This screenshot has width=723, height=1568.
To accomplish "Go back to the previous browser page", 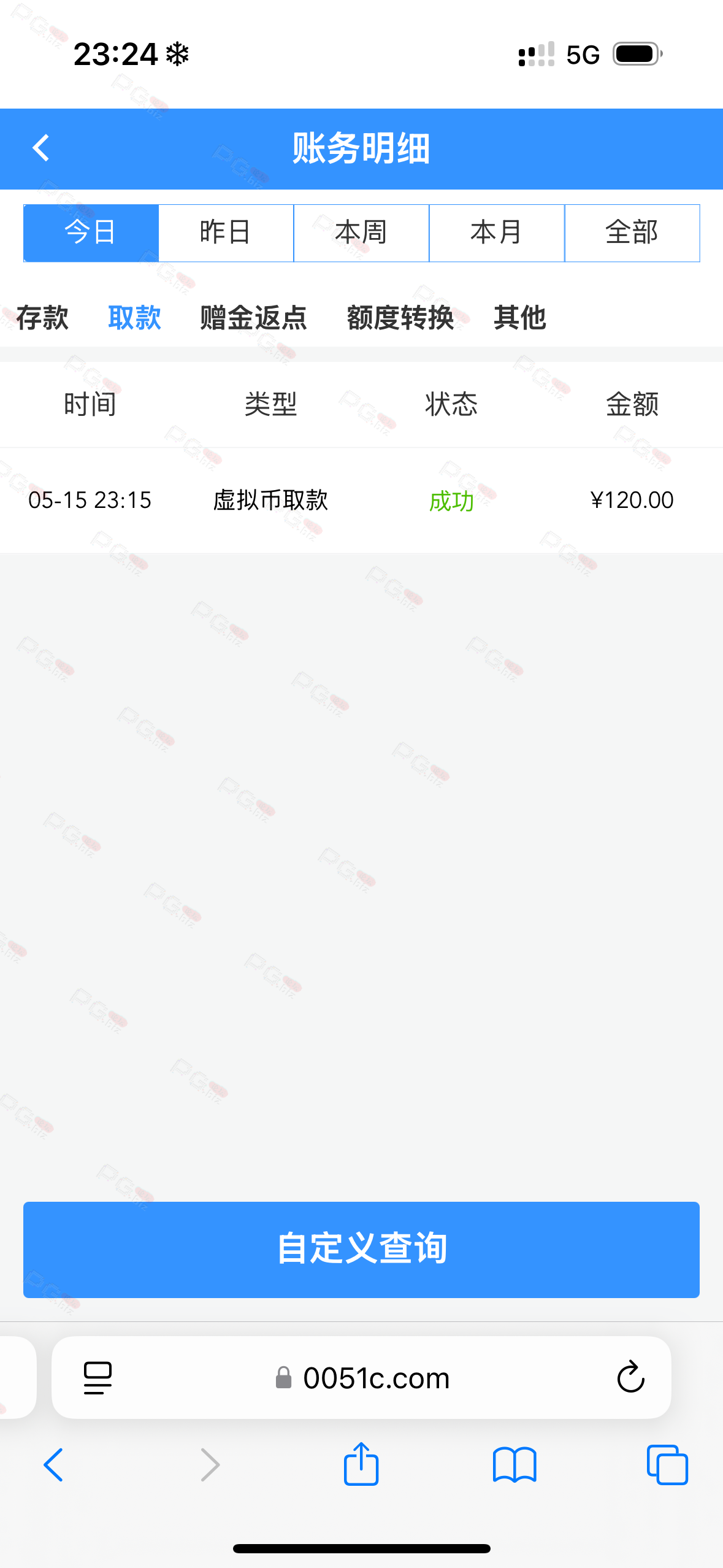I will pyautogui.click(x=53, y=1465).
